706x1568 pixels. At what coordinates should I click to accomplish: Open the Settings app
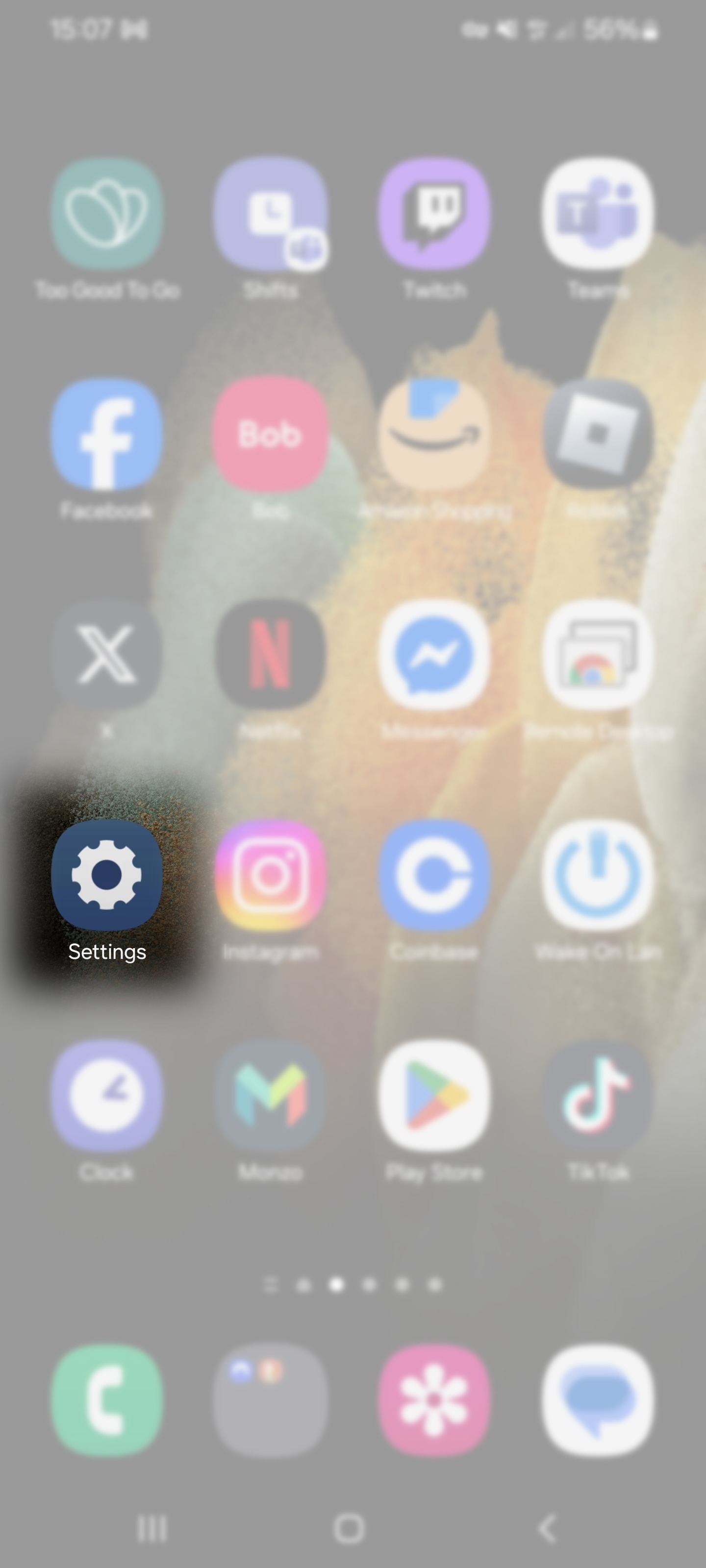pos(106,875)
